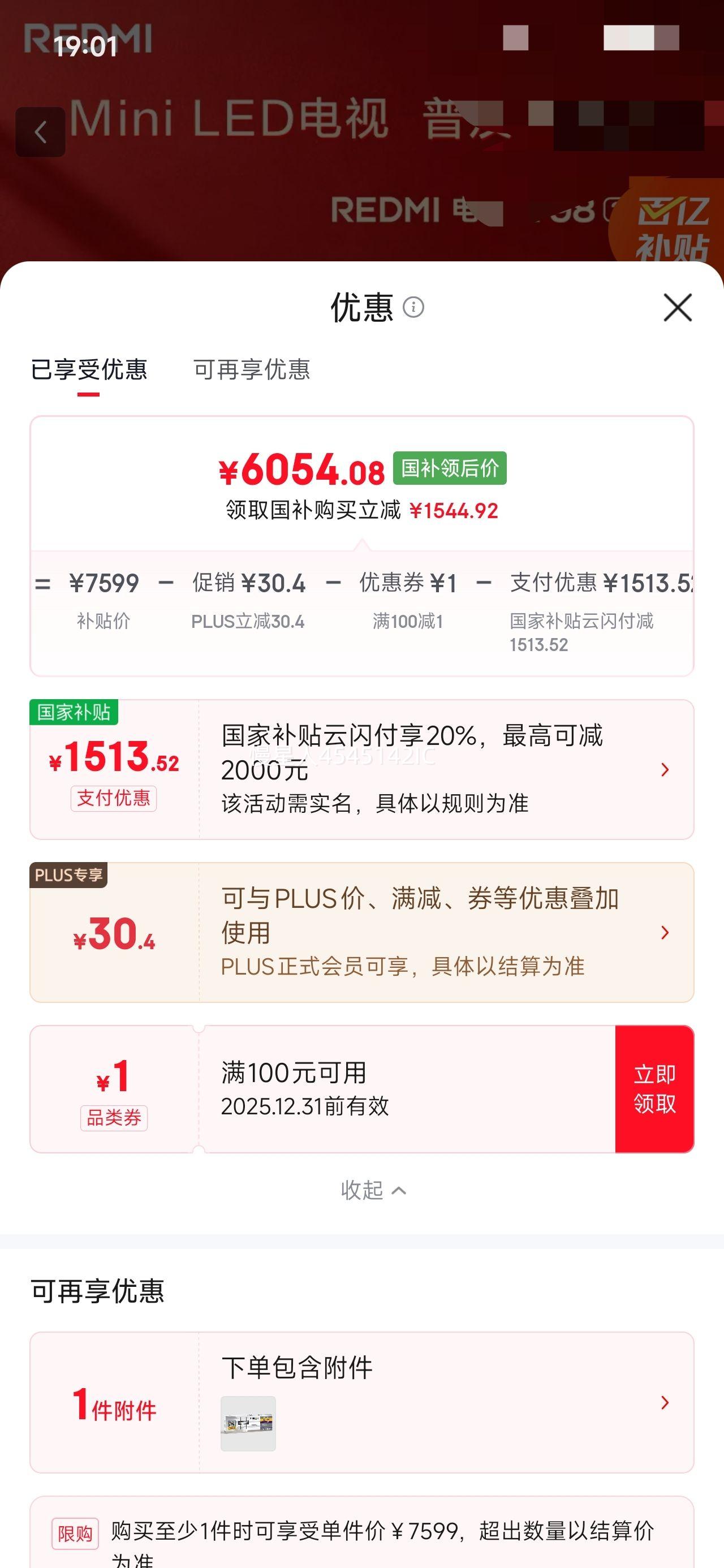Viewport: 724px width, 1568px height.
Task: Click the 支付优惠 red tag
Action: point(114,800)
